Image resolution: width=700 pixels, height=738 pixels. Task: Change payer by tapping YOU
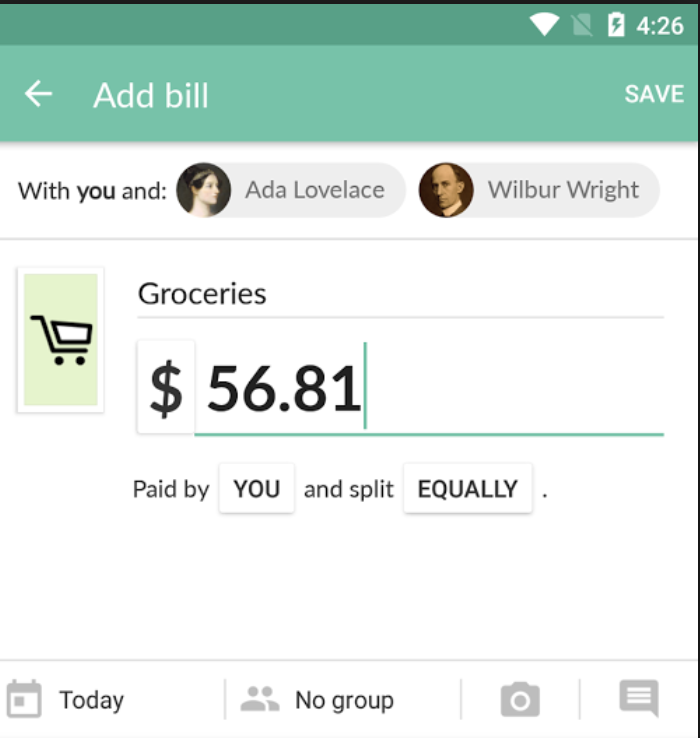pos(257,489)
